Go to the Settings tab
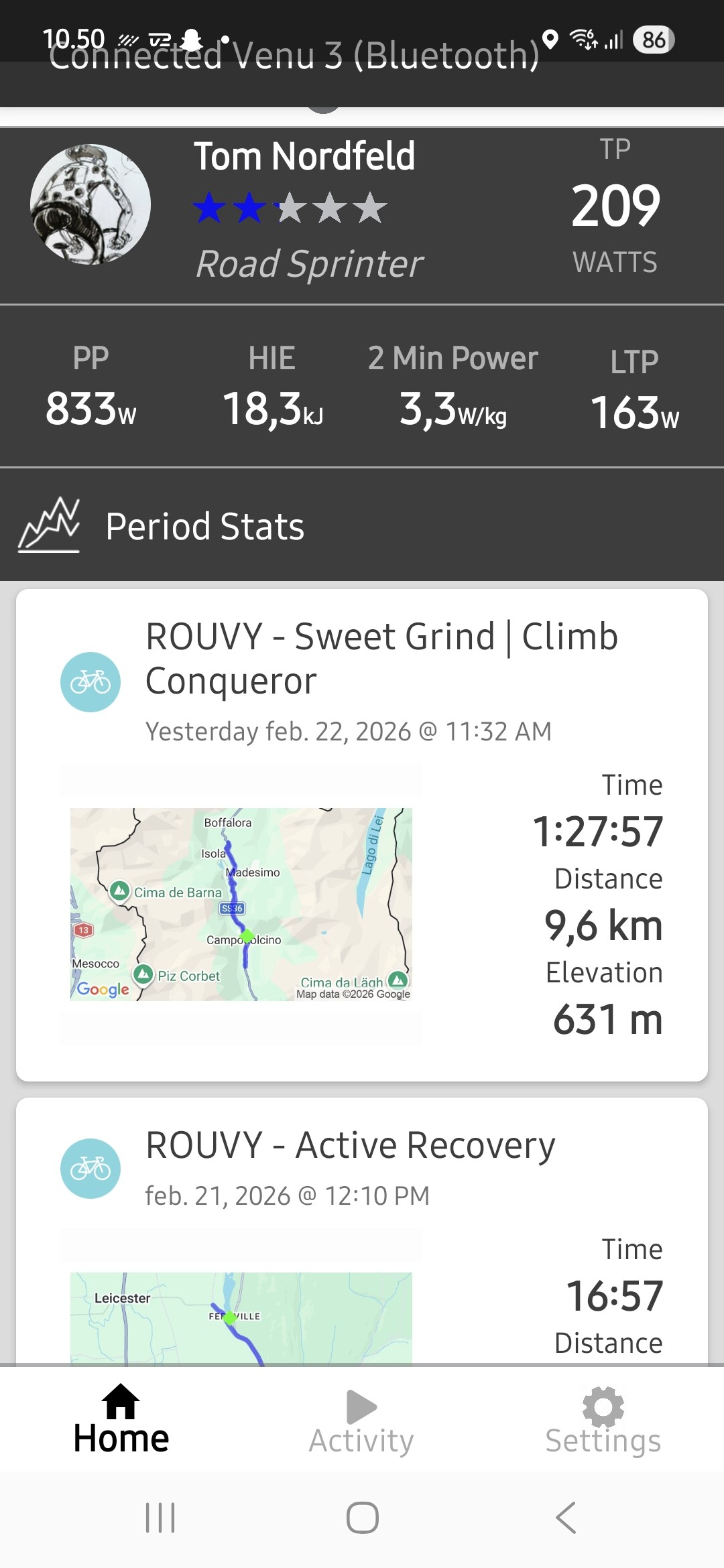Image resolution: width=724 pixels, height=1568 pixels. click(603, 1422)
